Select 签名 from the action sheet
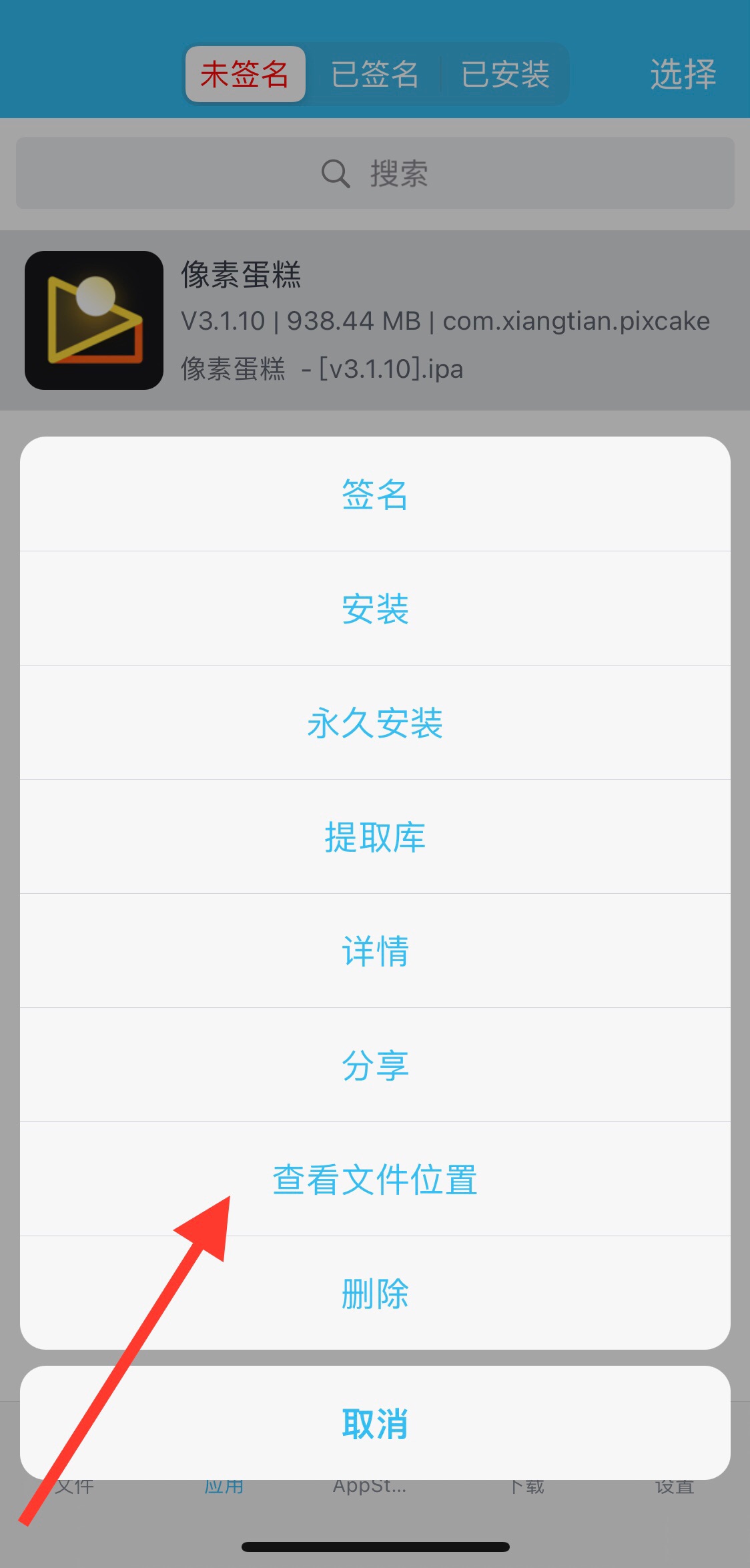This screenshot has height=1568, width=750. [375, 495]
